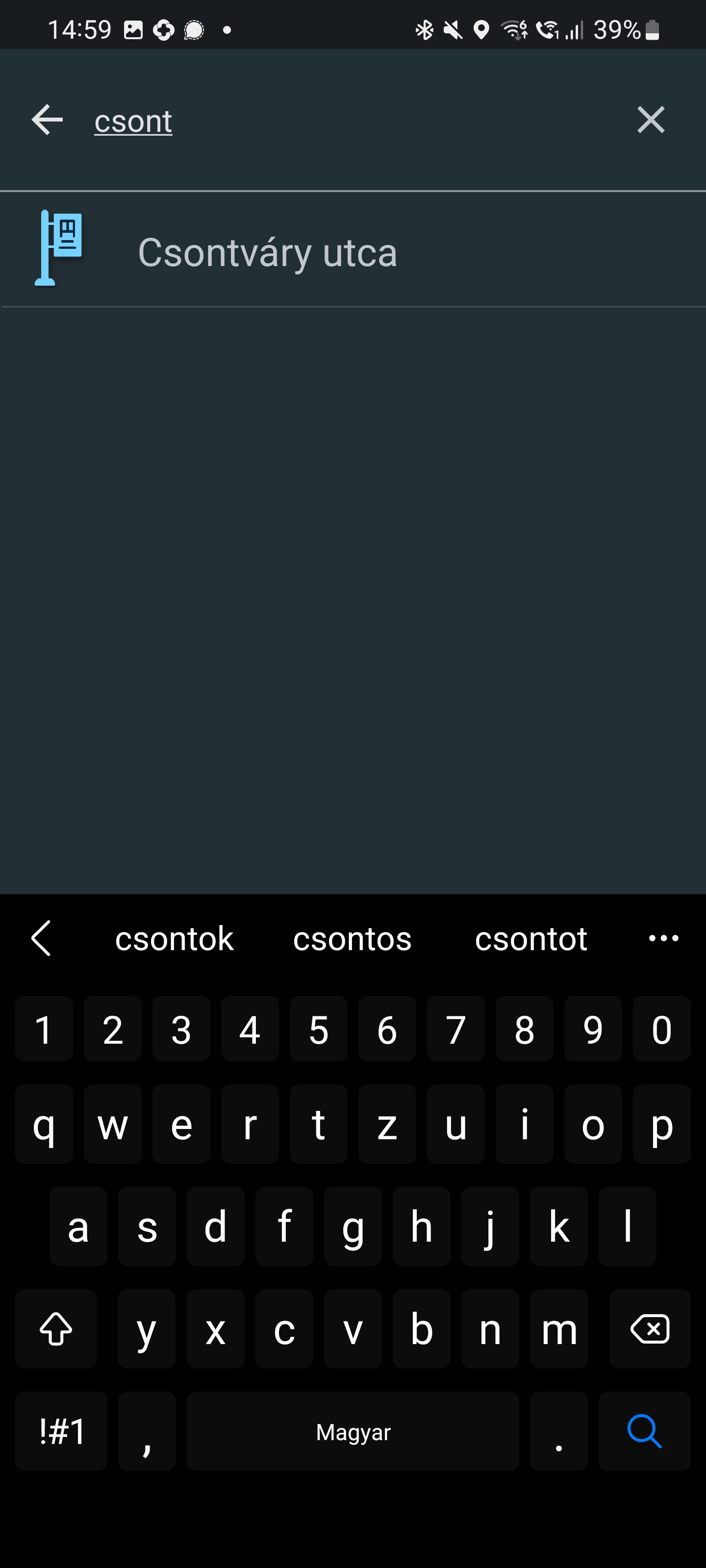The height and width of the screenshot is (1568, 706).
Task: Show more keyboard suggestions with three dots
Action: [663, 938]
